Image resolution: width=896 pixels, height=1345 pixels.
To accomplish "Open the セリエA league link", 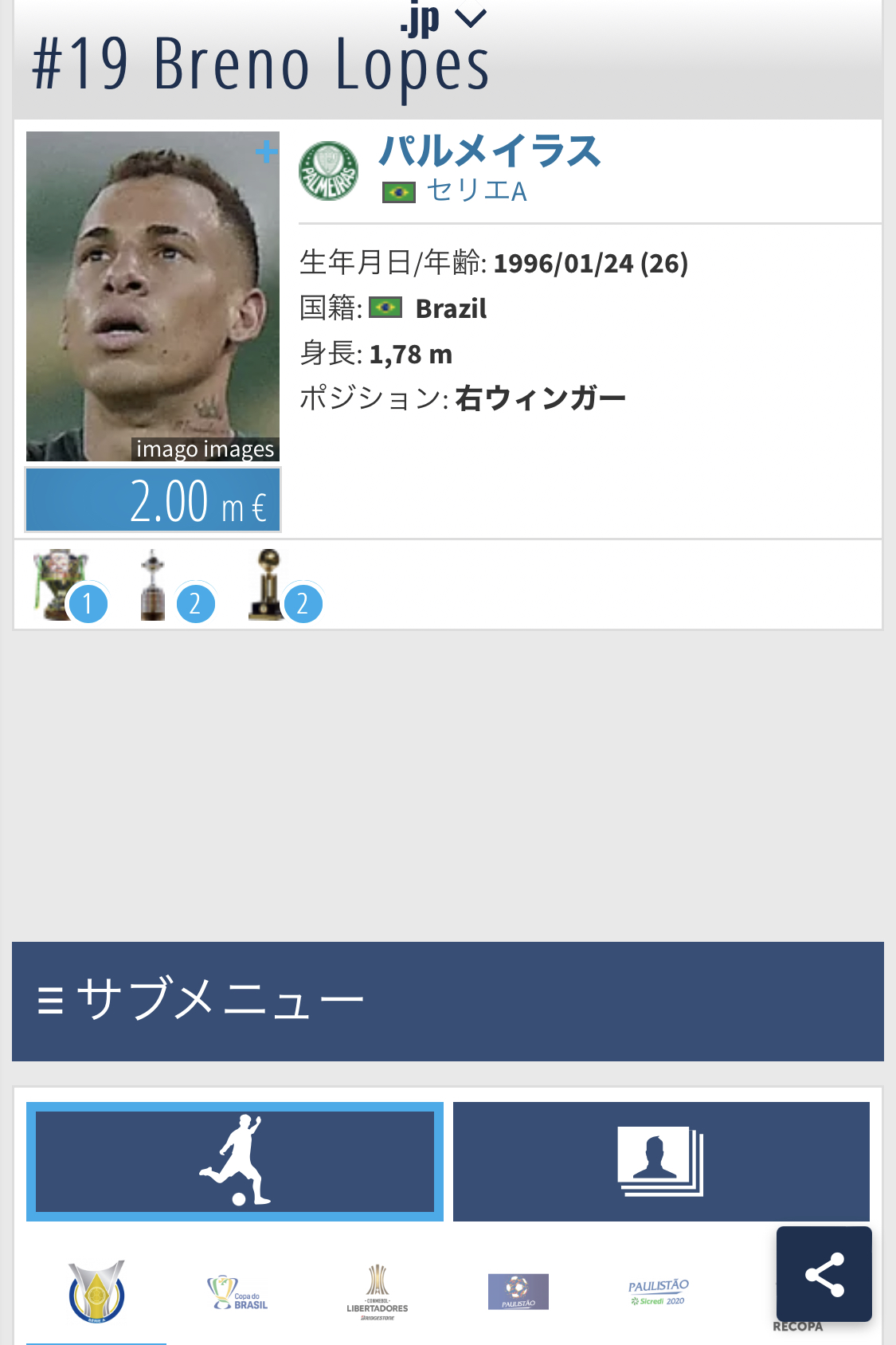I will coord(476,191).
